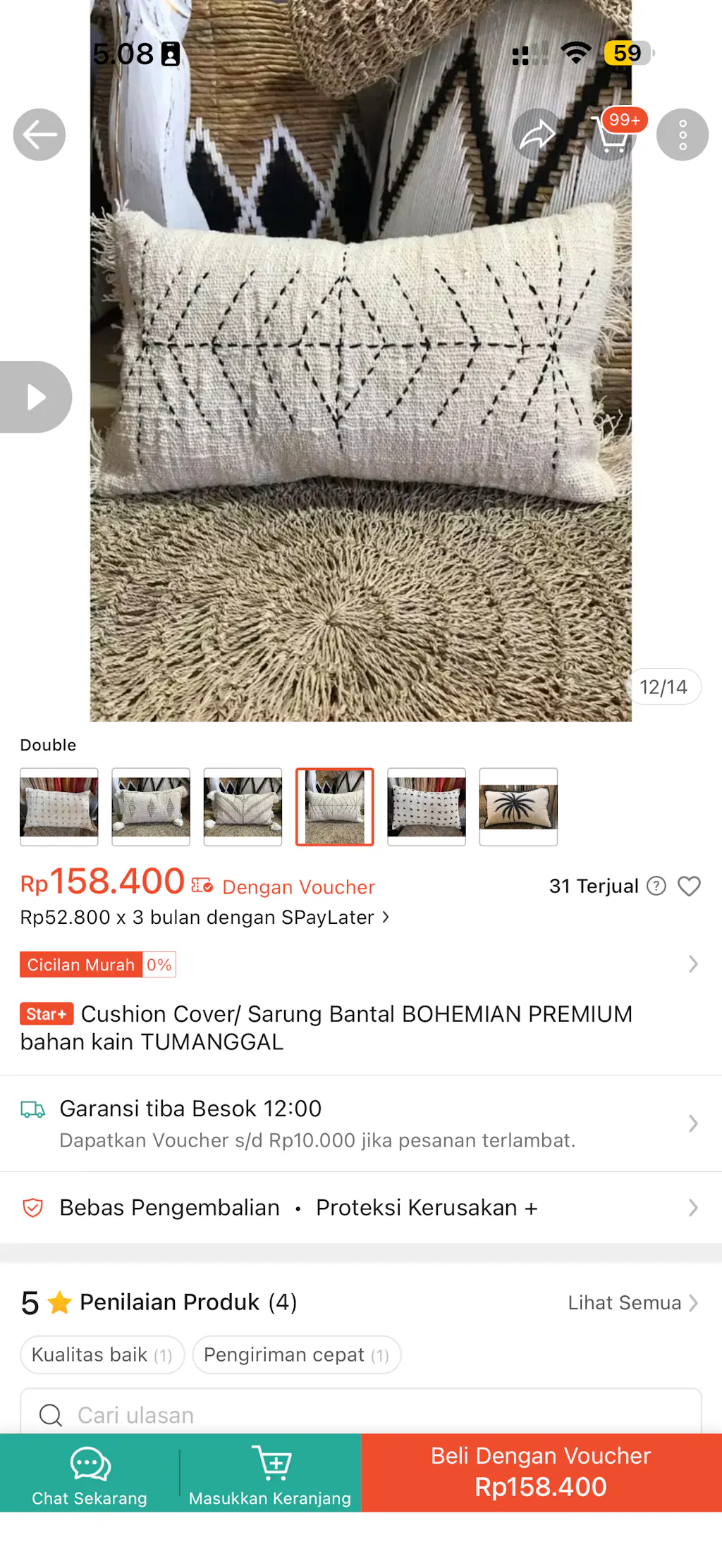The width and height of the screenshot is (722, 1568).
Task: Start a chat with Chat Sekarang
Action: pyautogui.click(x=90, y=1473)
